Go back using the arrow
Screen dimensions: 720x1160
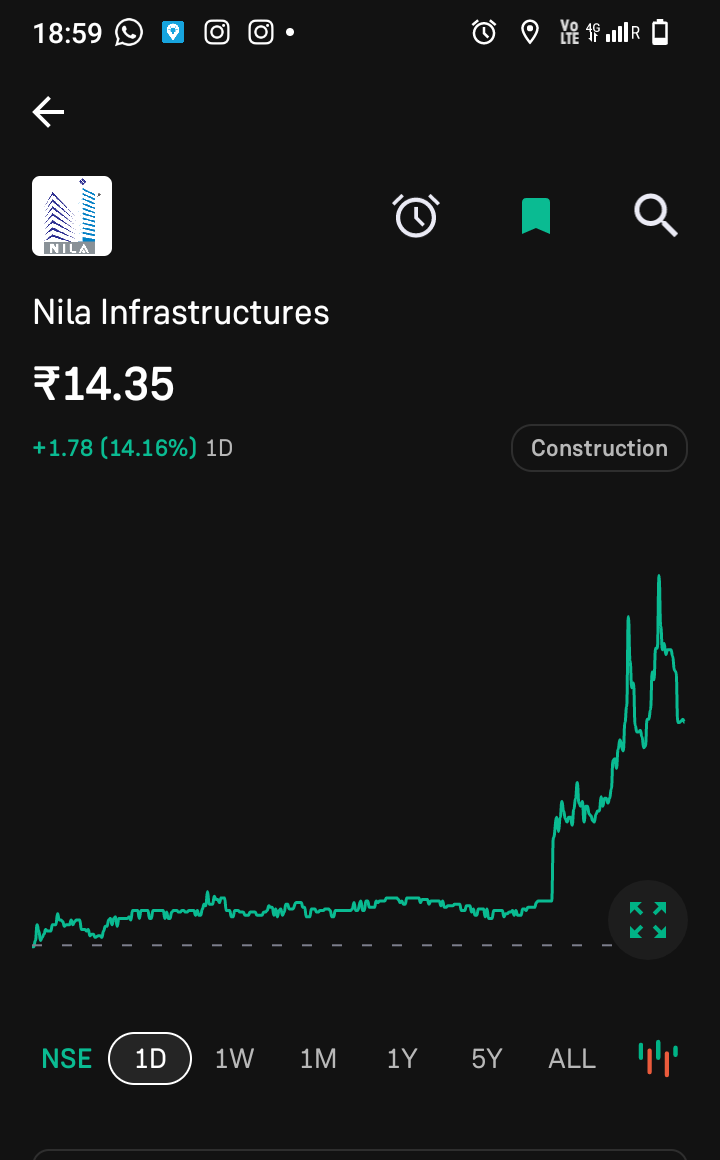pos(49,112)
